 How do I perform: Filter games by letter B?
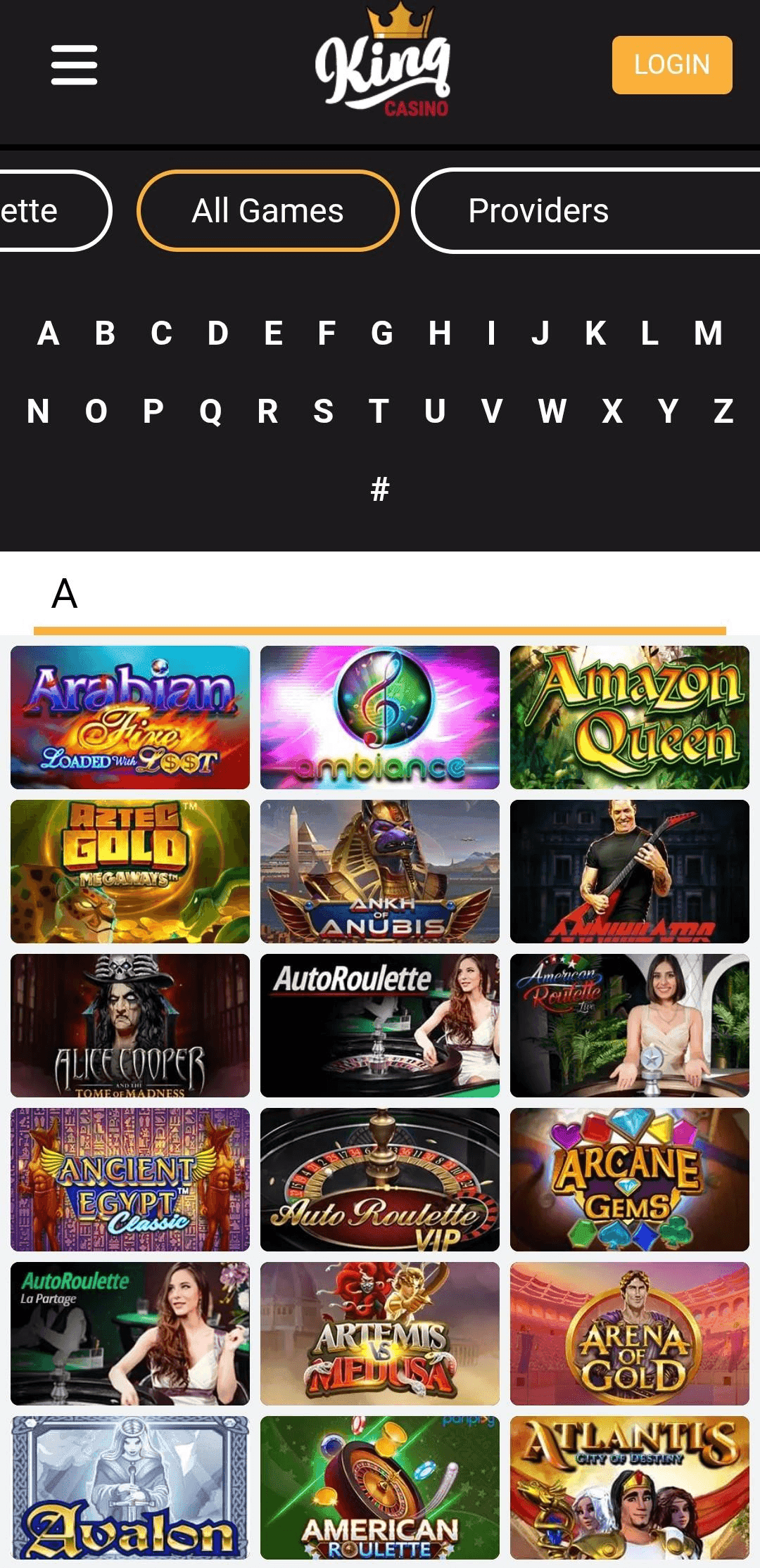[103, 333]
